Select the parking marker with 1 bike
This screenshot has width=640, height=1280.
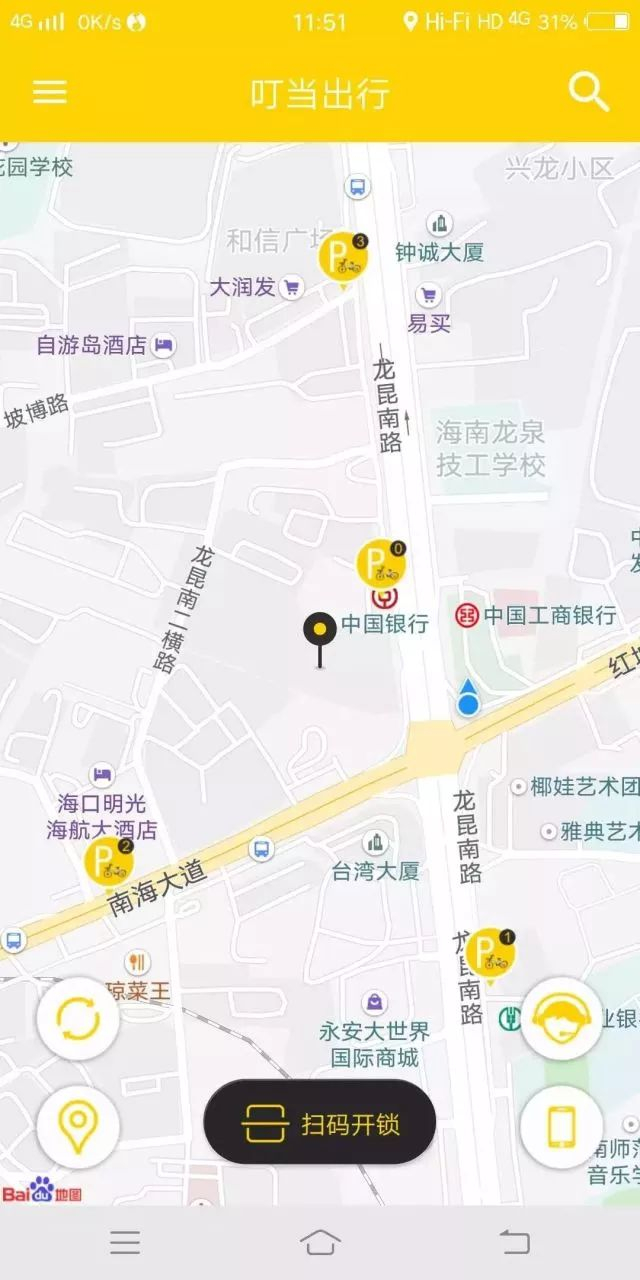tap(490, 954)
